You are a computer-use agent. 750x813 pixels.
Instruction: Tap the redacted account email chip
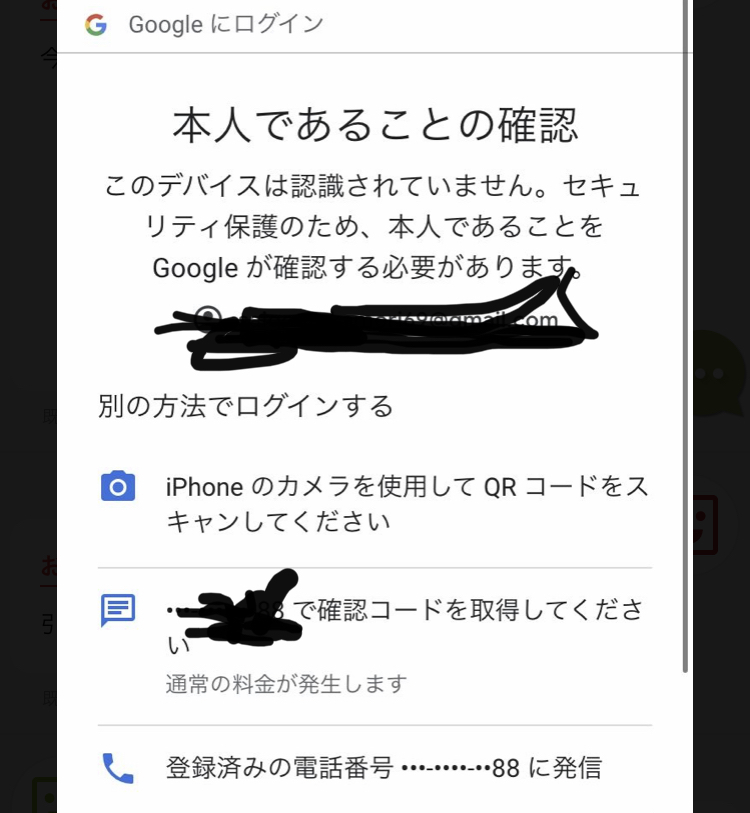(375, 320)
